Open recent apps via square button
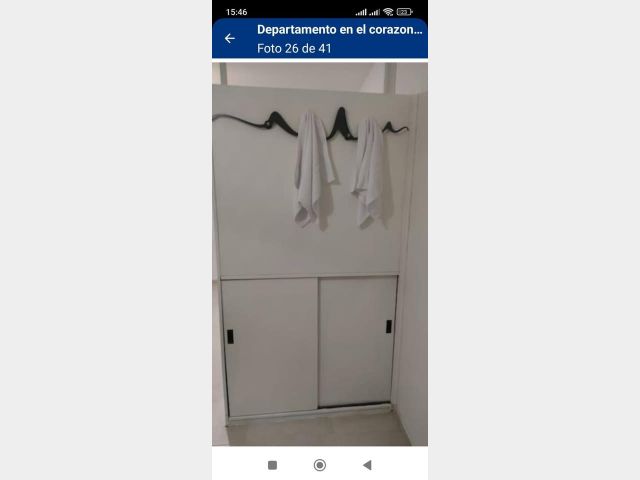This screenshot has width=640, height=480. [272, 465]
